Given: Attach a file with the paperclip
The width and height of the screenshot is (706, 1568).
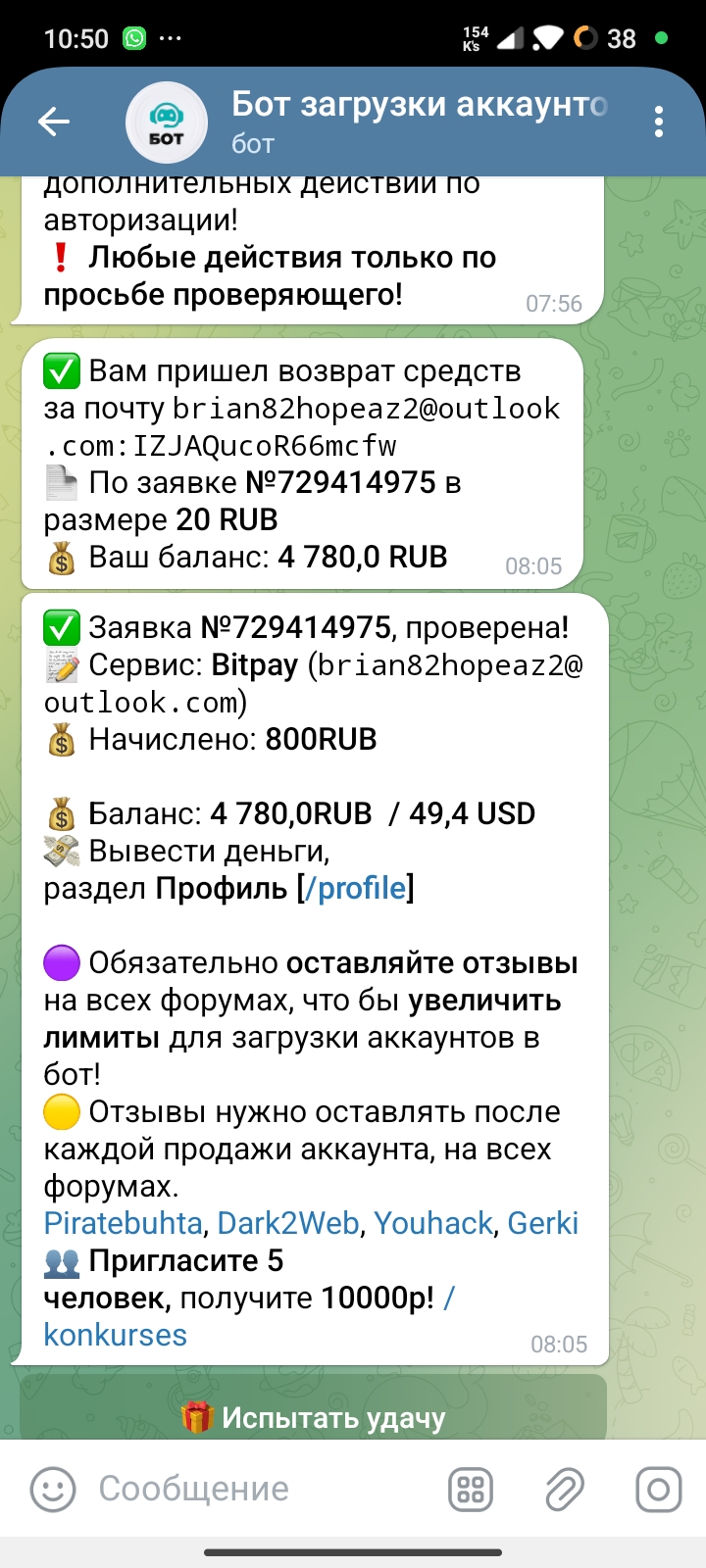Looking at the screenshot, I should click(x=565, y=1490).
